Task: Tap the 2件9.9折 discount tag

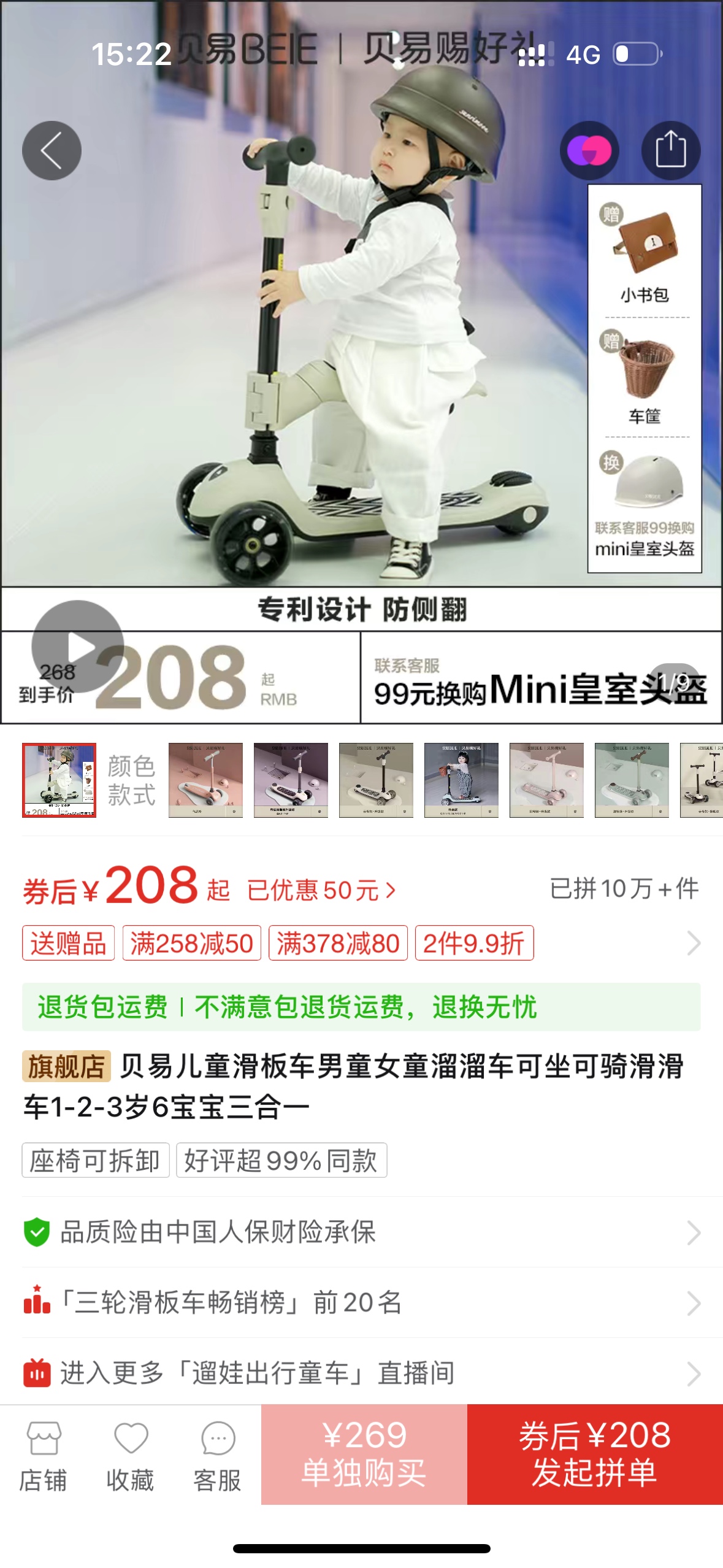Action: point(474,943)
